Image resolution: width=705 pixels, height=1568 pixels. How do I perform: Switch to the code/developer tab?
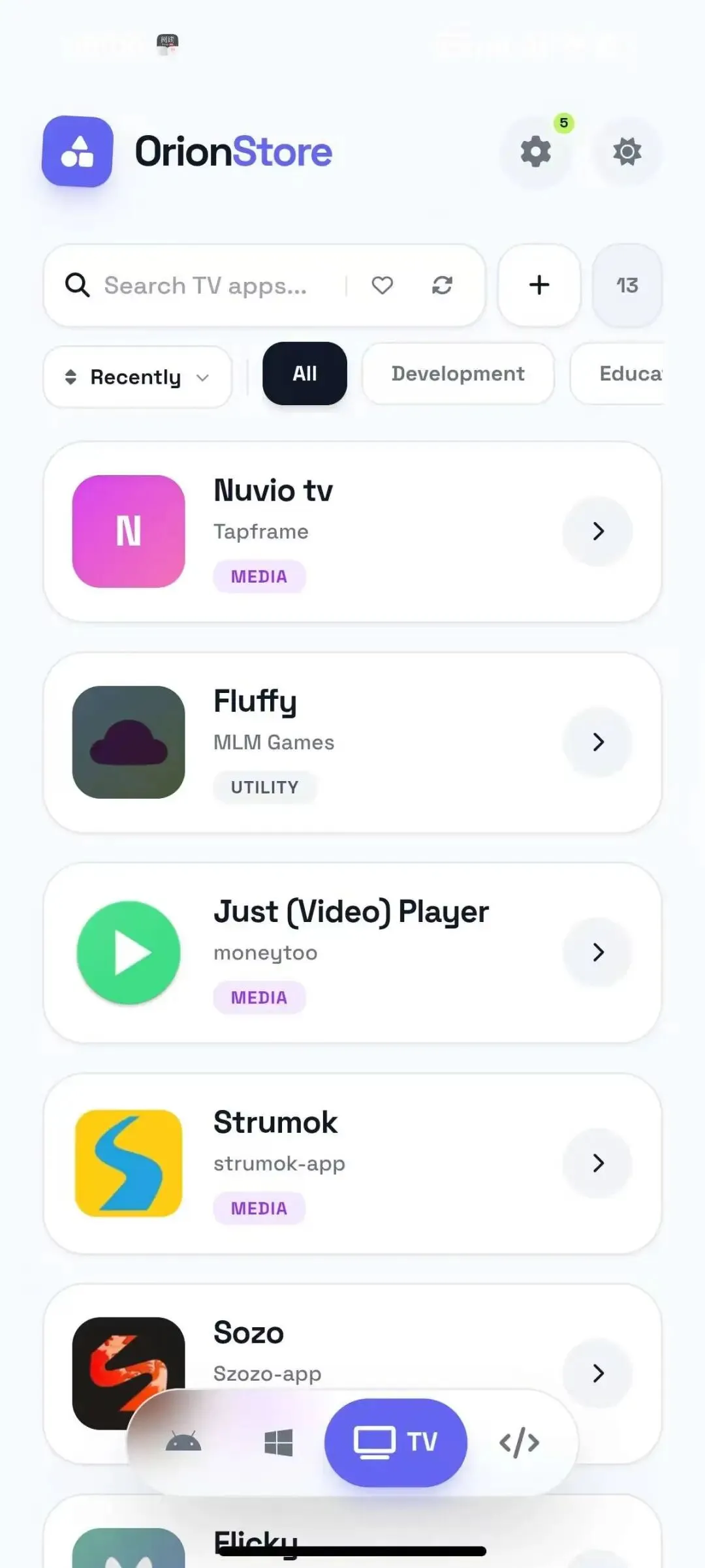519,1442
